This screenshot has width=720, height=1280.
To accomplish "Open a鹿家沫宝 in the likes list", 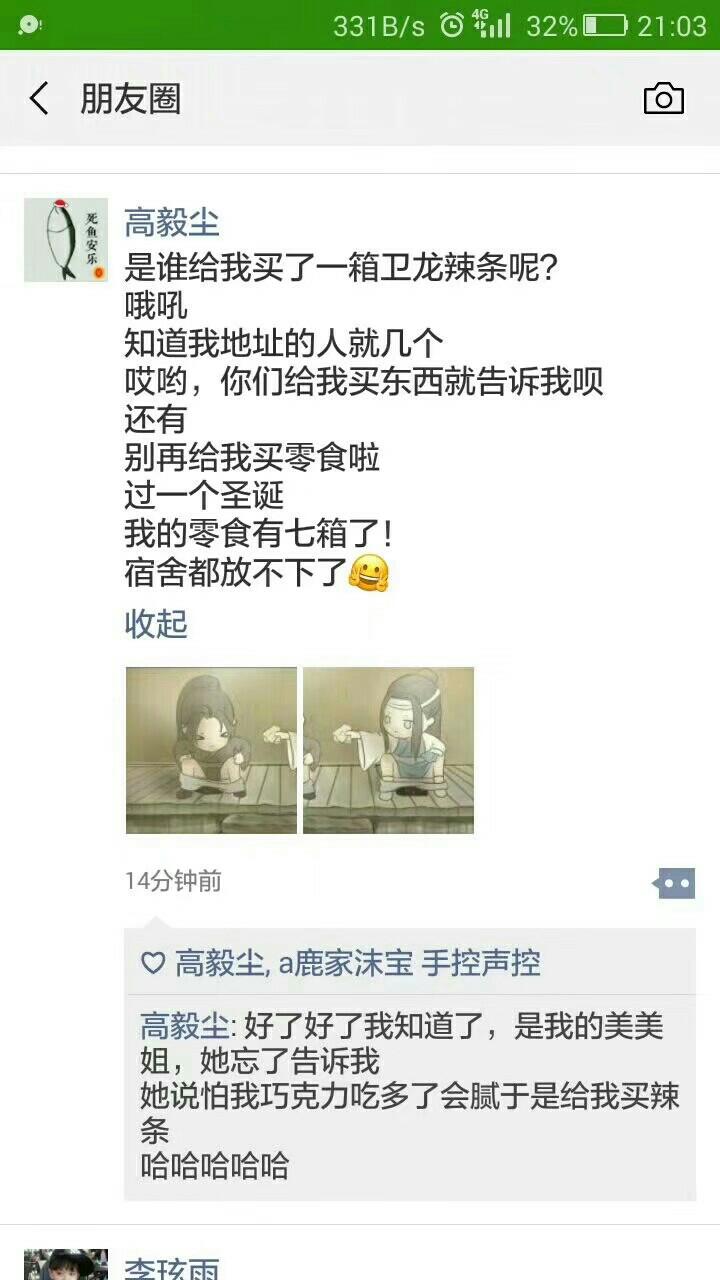I will tap(346, 963).
